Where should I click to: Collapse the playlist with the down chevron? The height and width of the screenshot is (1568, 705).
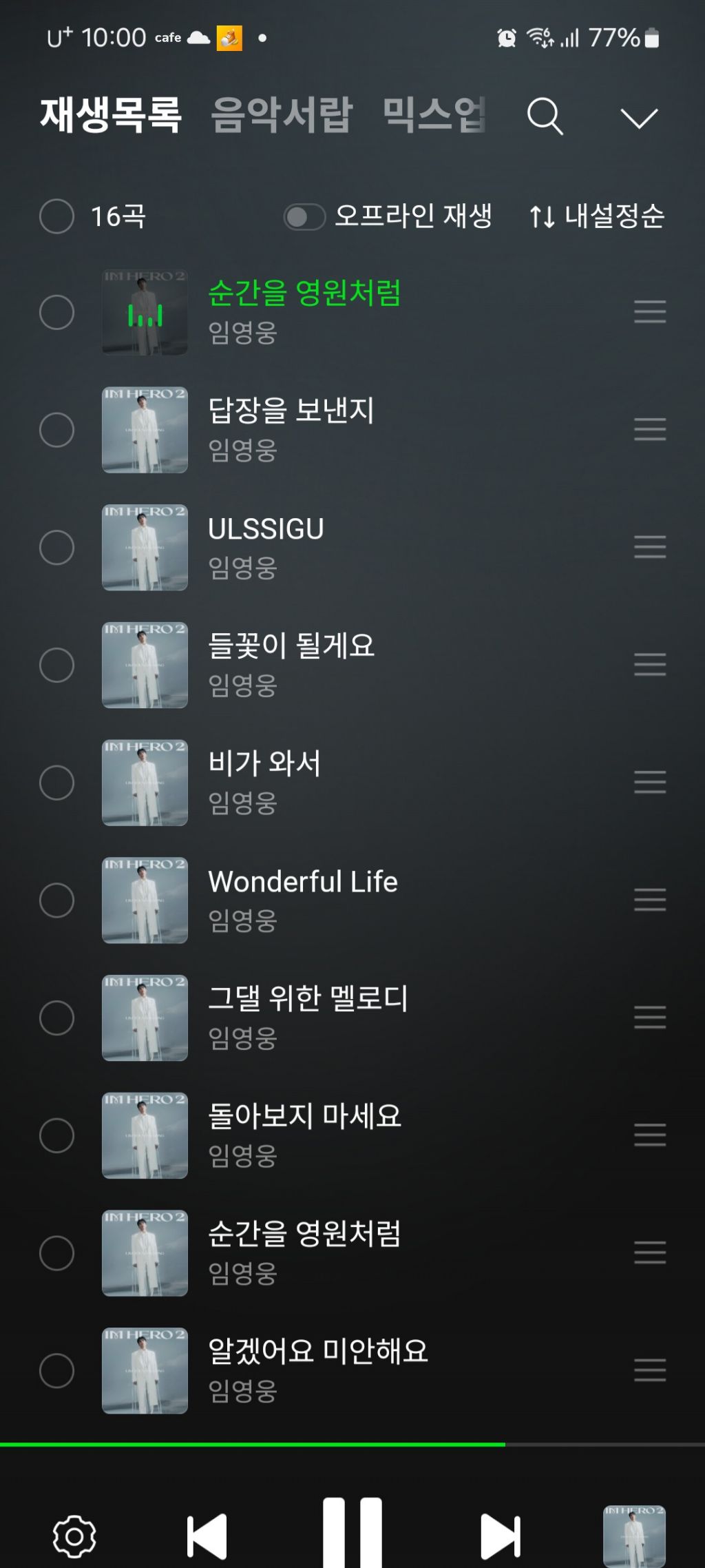point(639,118)
